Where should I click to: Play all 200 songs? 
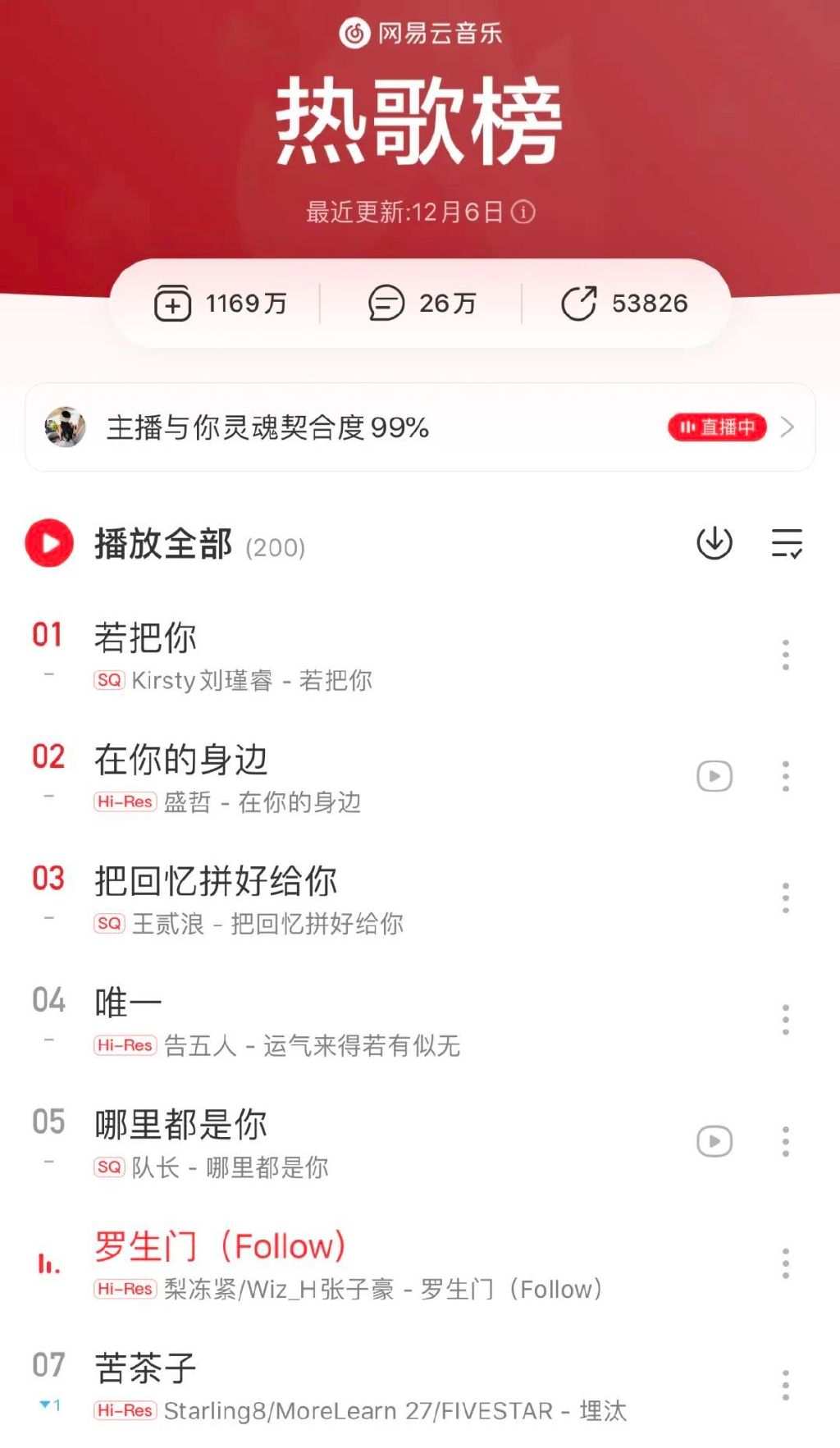tap(49, 543)
